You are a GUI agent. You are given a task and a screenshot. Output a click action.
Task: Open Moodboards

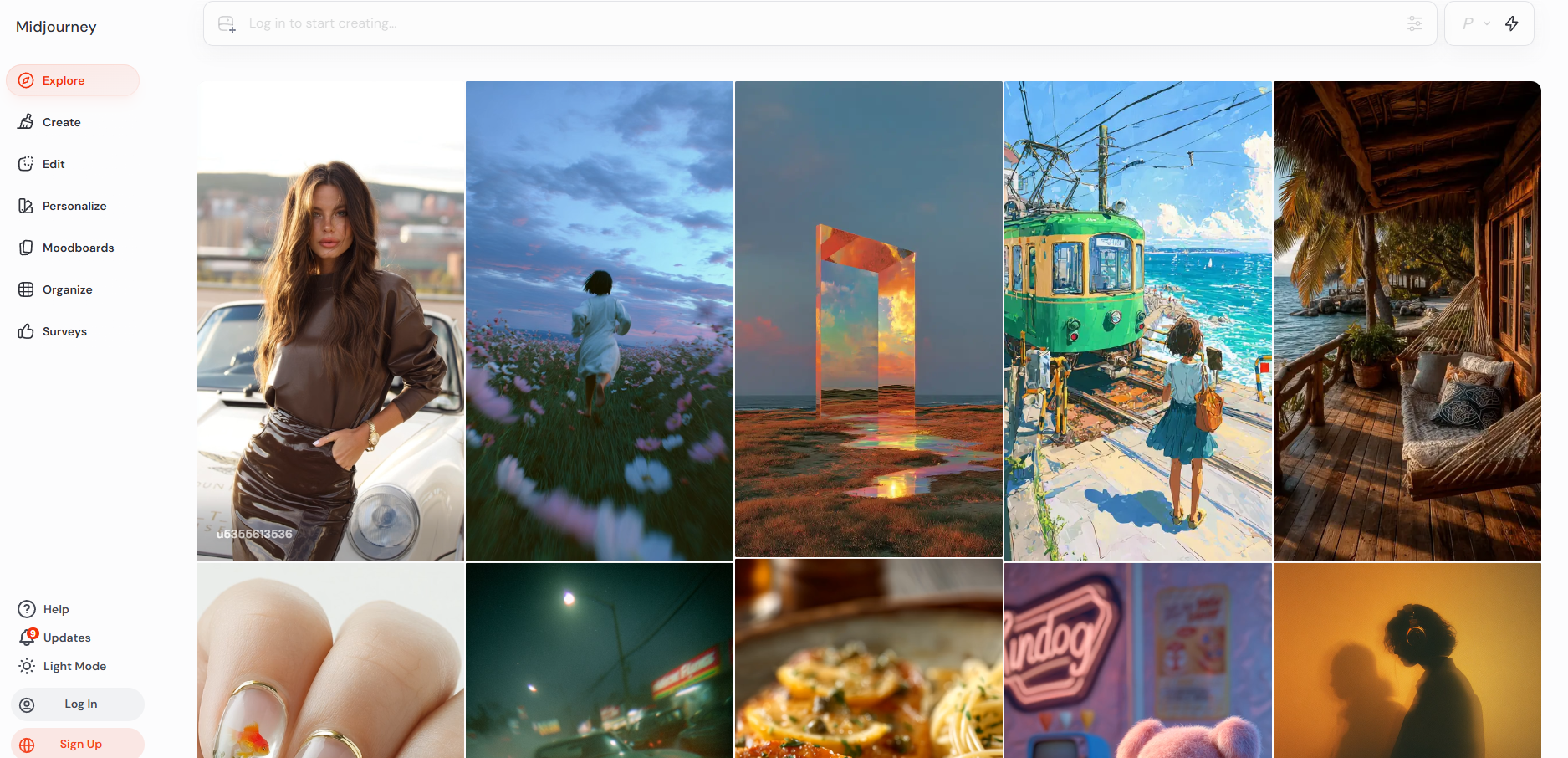click(x=78, y=248)
